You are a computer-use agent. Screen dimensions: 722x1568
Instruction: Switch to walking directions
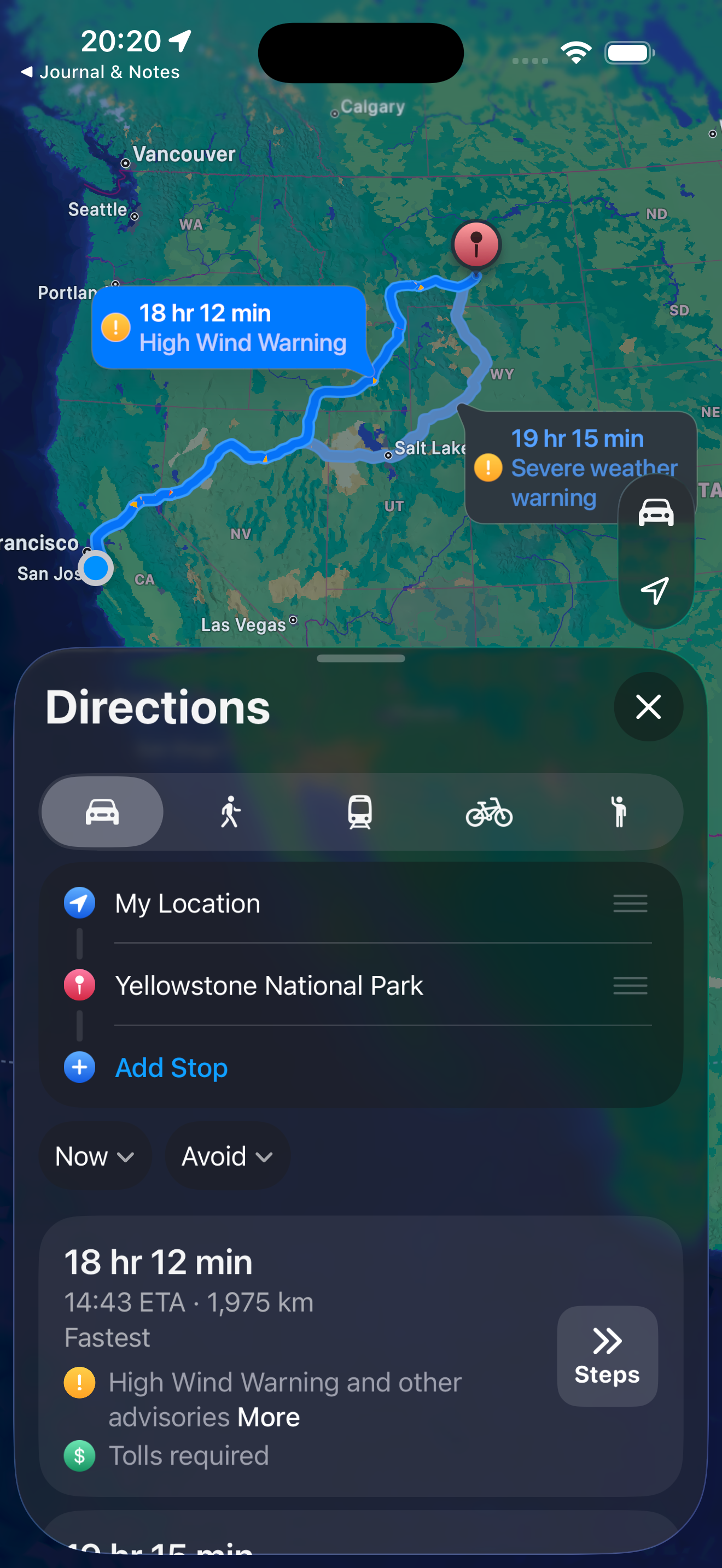click(x=231, y=811)
